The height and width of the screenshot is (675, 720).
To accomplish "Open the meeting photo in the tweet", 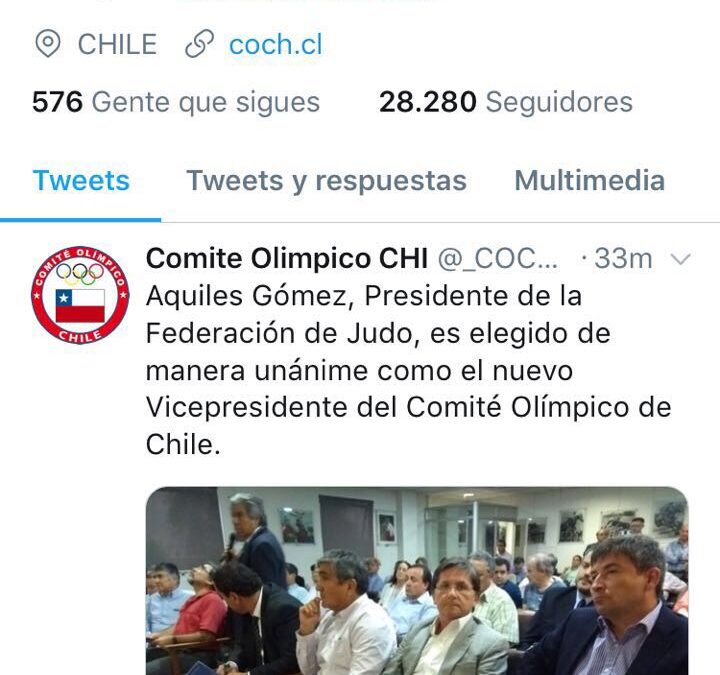I will 417,580.
